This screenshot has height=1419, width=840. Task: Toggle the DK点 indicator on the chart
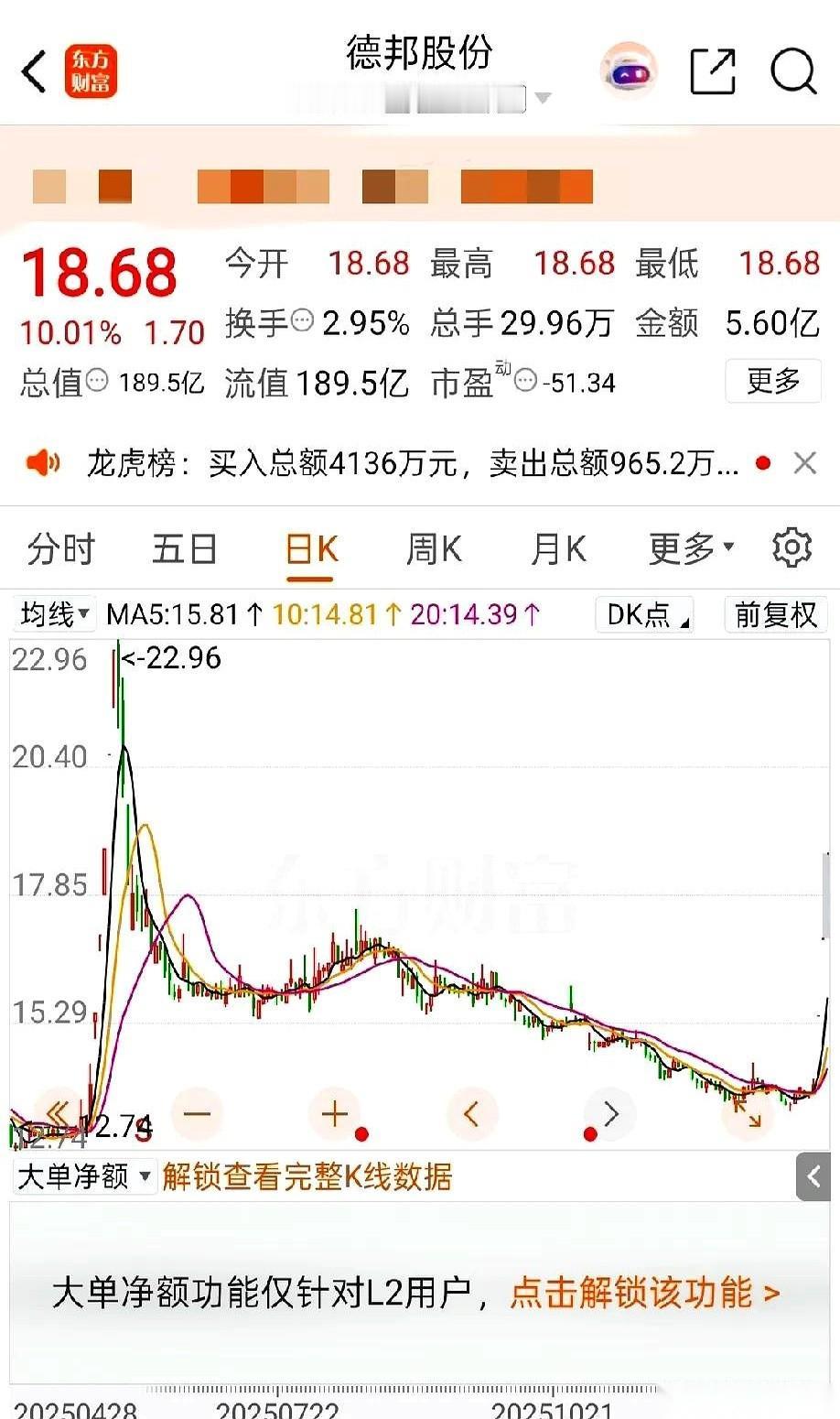(x=643, y=614)
